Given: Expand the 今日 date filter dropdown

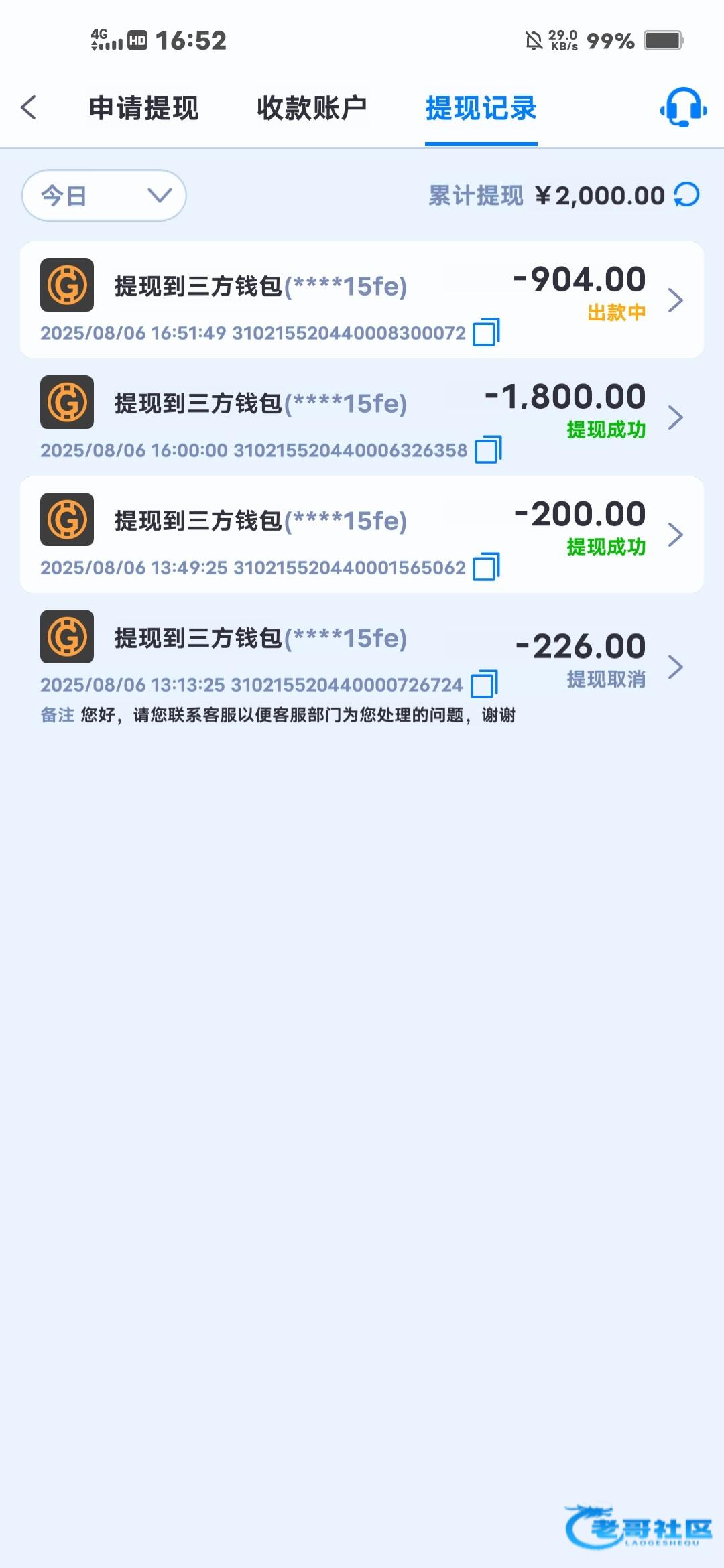Looking at the screenshot, I should click(x=104, y=195).
